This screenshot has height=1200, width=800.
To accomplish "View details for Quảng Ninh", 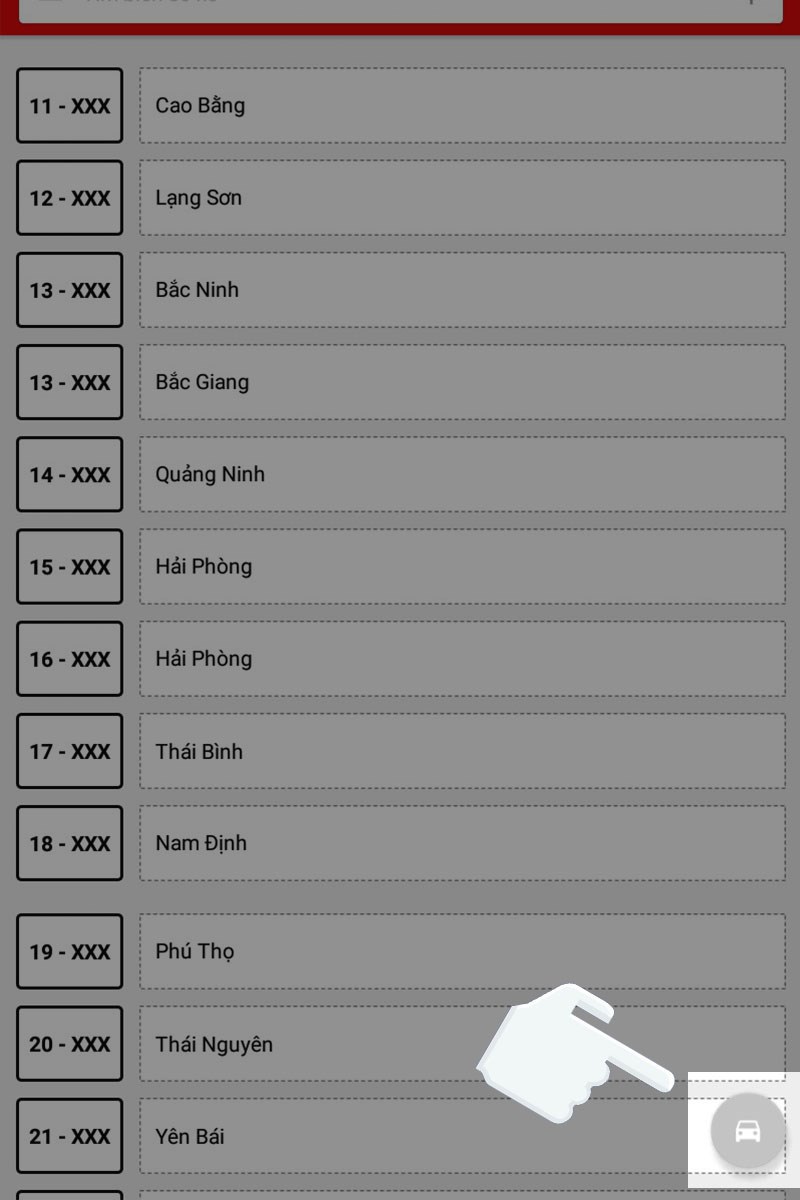I will tap(461, 474).
